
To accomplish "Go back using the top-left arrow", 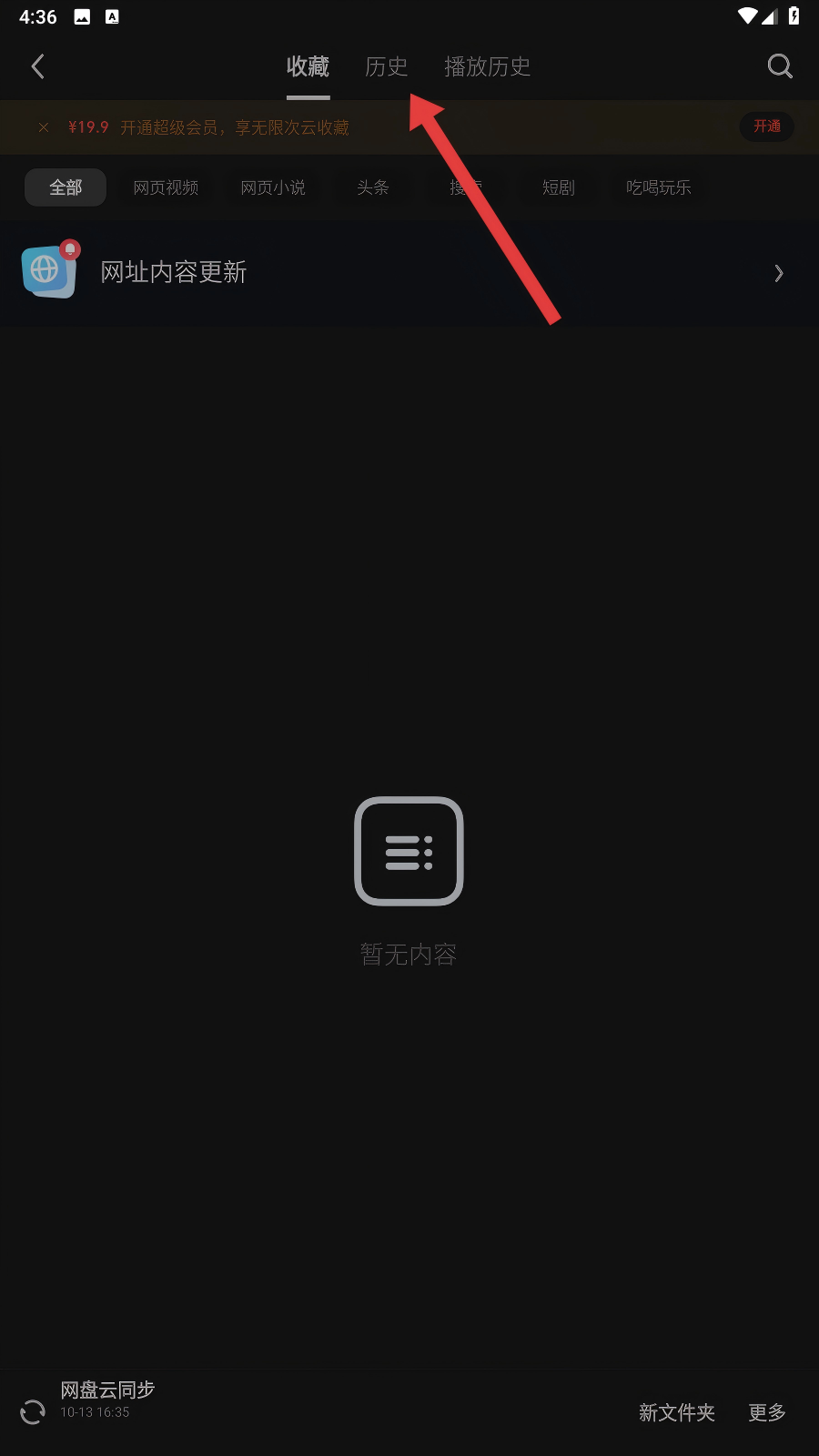I will tap(38, 66).
